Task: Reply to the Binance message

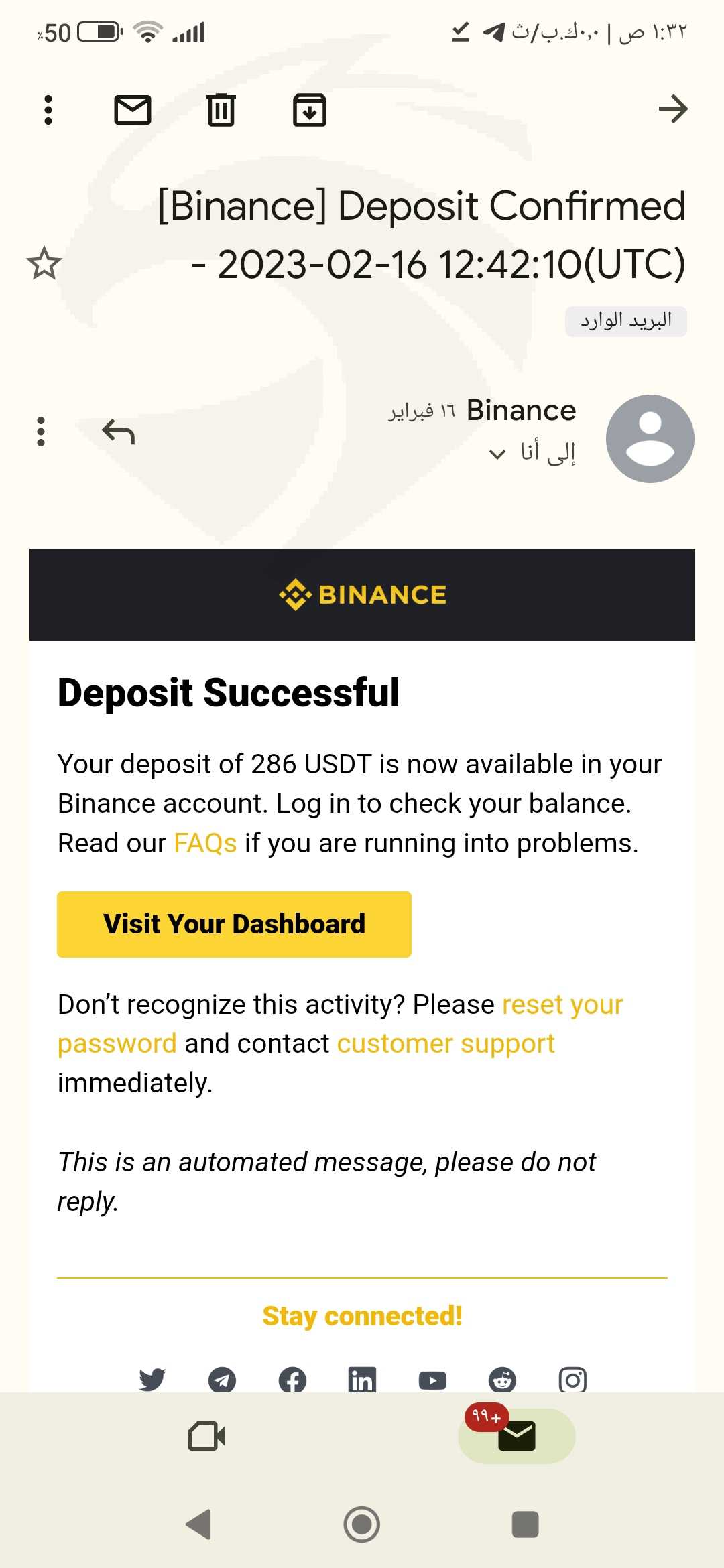Action: 119,432
